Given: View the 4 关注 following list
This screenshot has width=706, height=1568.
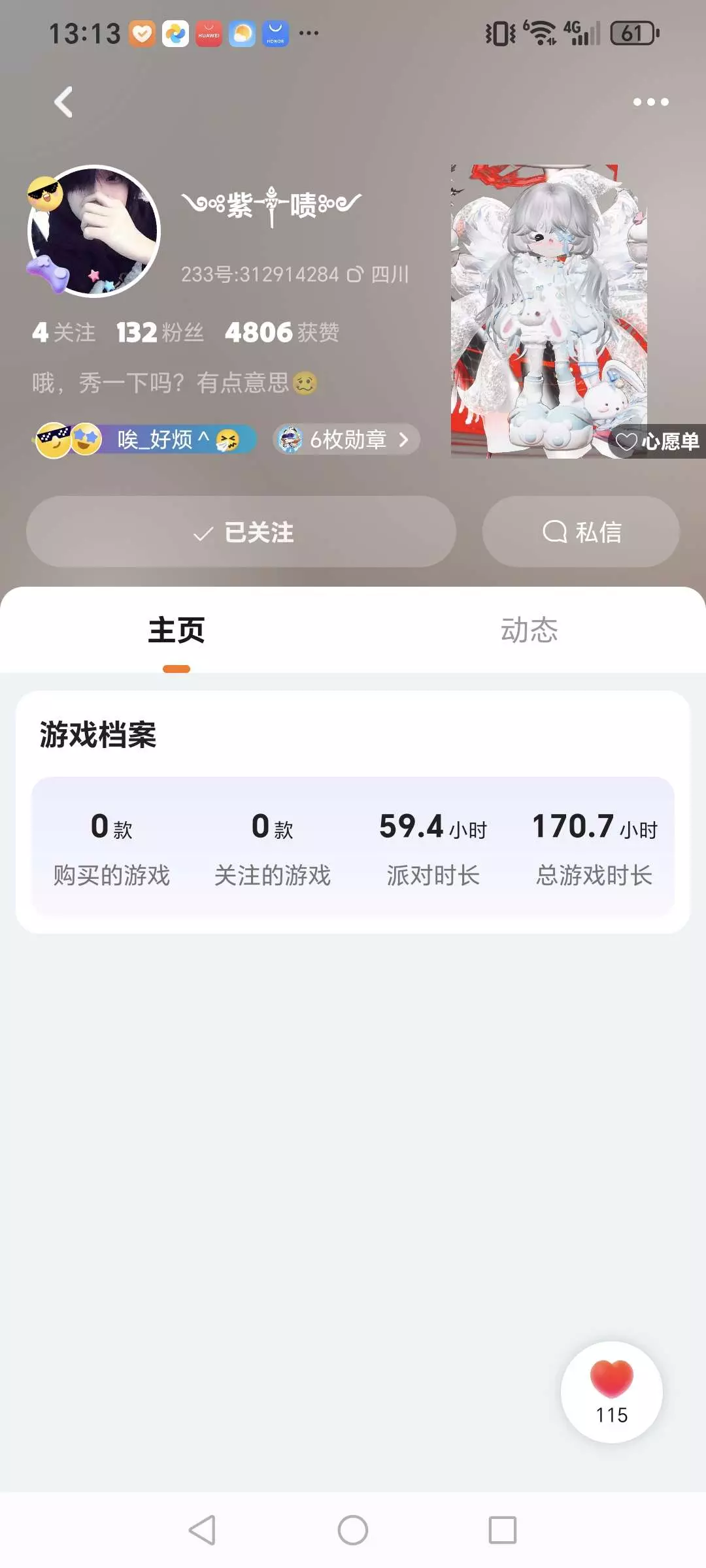Looking at the screenshot, I should pos(64,333).
